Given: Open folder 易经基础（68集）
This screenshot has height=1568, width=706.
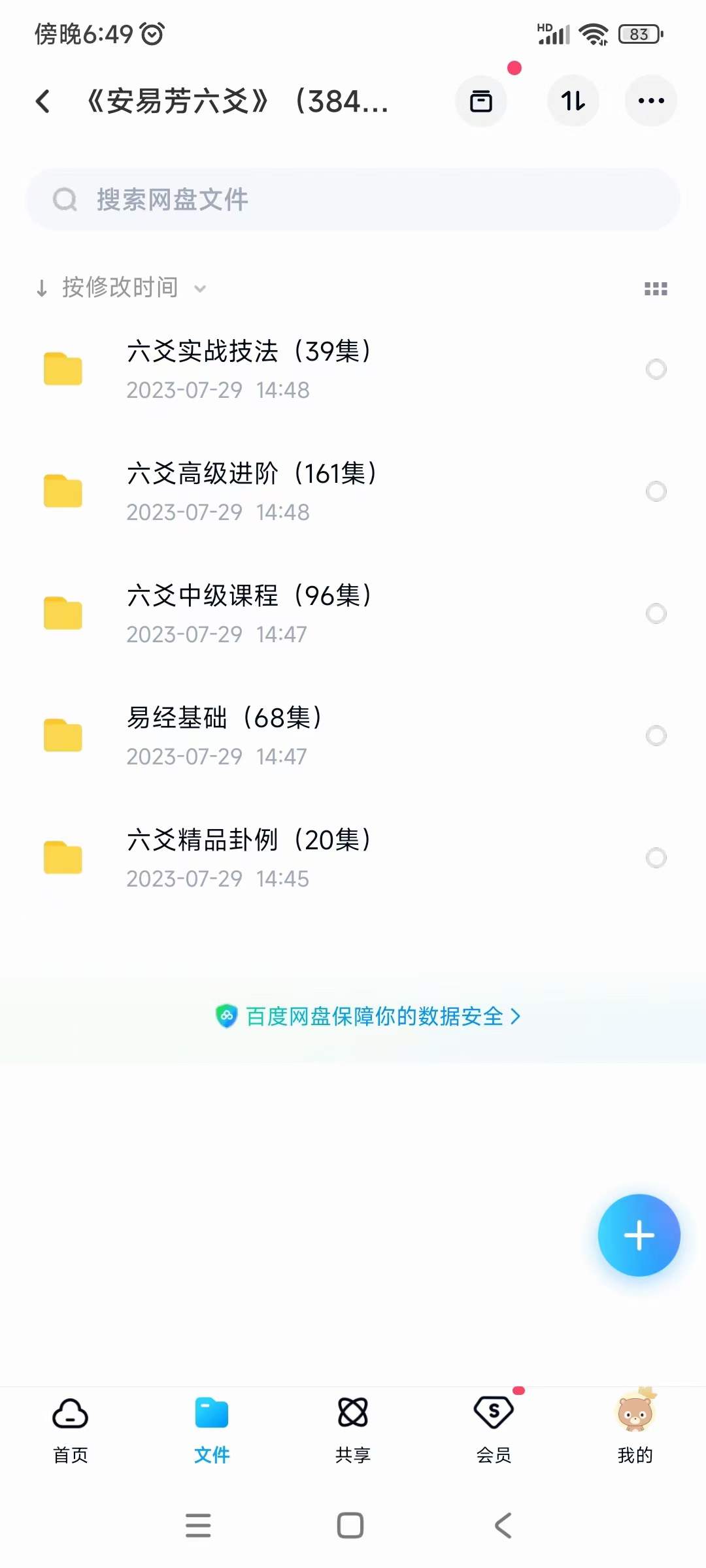Looking at the screenshot, I should (353, 736).
